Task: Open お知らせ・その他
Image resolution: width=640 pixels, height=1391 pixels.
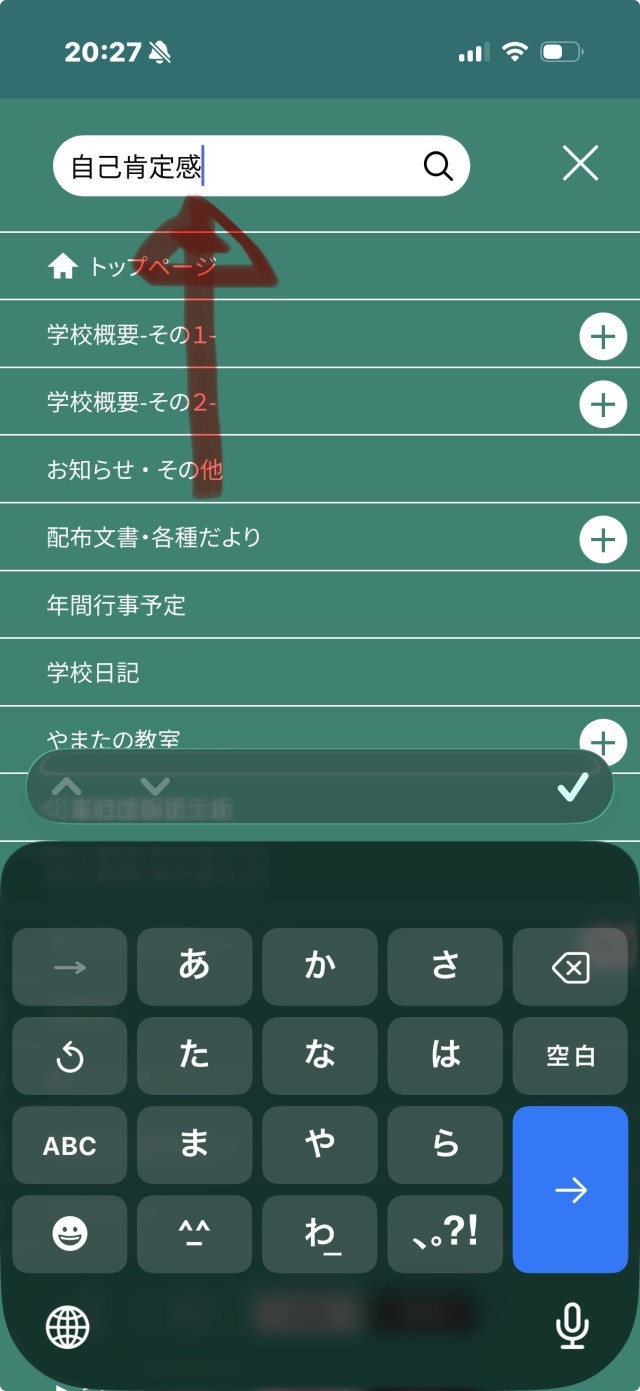Action: (135, 469)
